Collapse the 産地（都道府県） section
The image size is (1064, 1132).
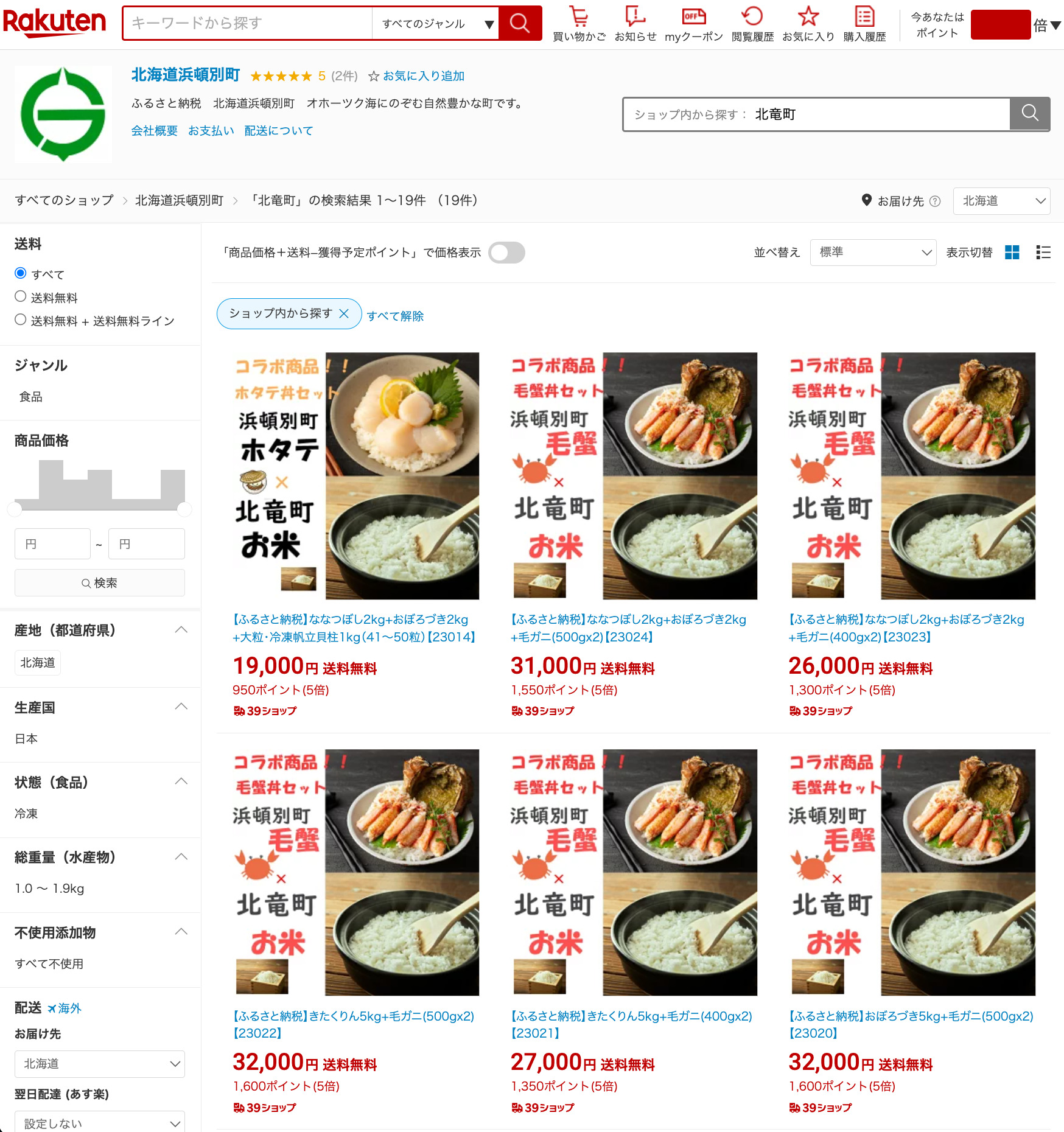point(181,630)
